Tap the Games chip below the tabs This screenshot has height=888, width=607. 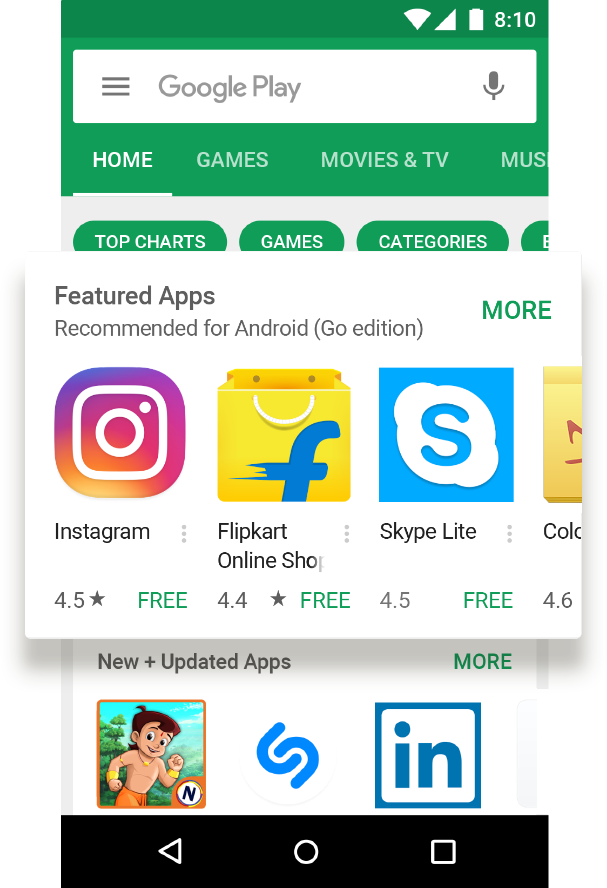[291, 240]
